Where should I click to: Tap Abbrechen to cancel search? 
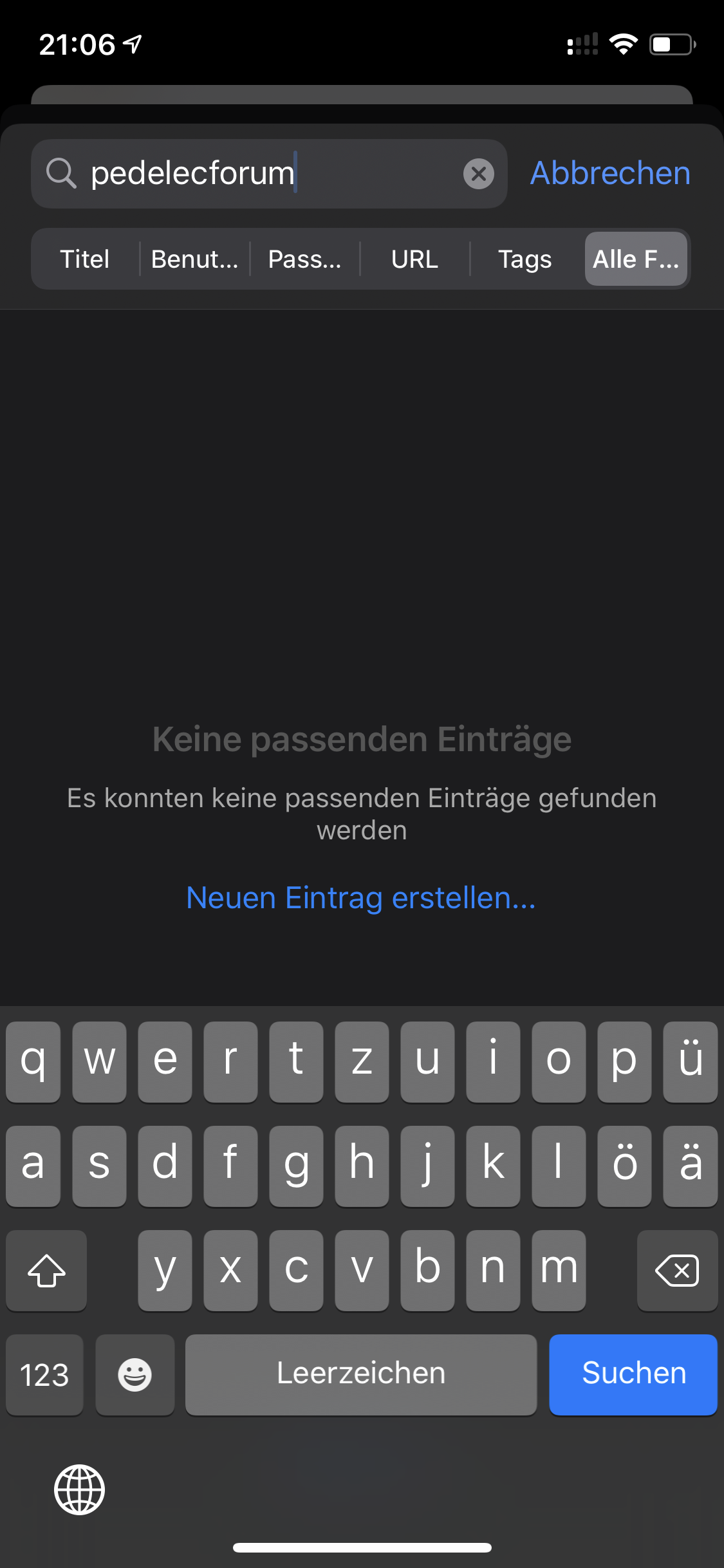coord(610,173)
